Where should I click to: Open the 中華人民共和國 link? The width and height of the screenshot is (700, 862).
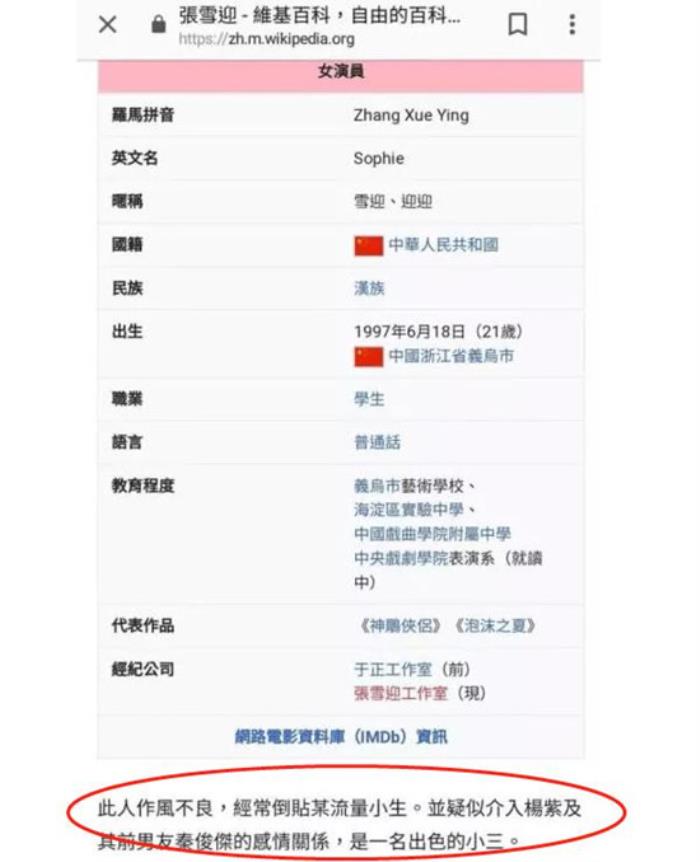(442, 245)
